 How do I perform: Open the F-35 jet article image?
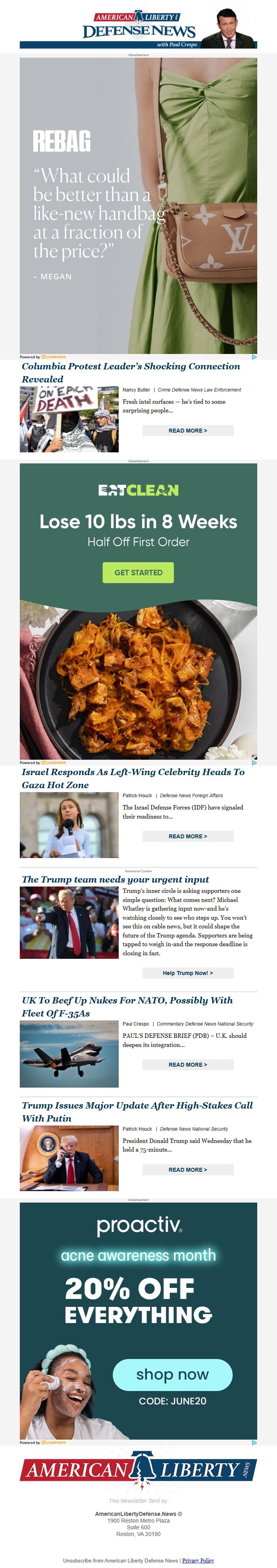click(x=69, y=1054)
